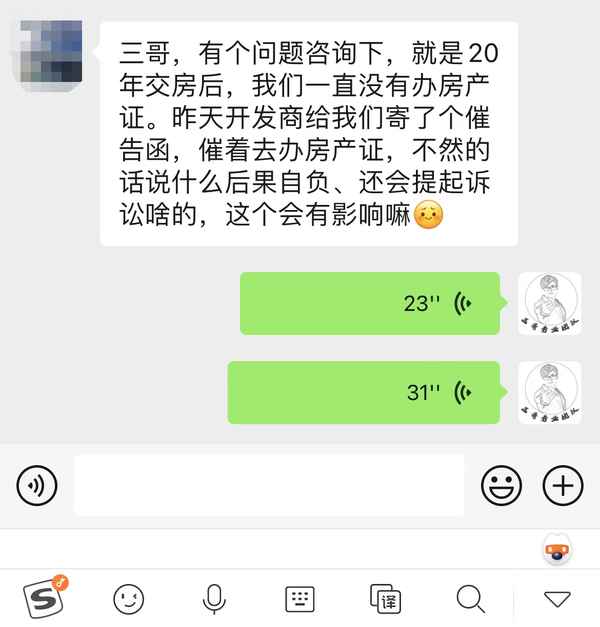Open the keyboard emoticon picker

(128, 598)
